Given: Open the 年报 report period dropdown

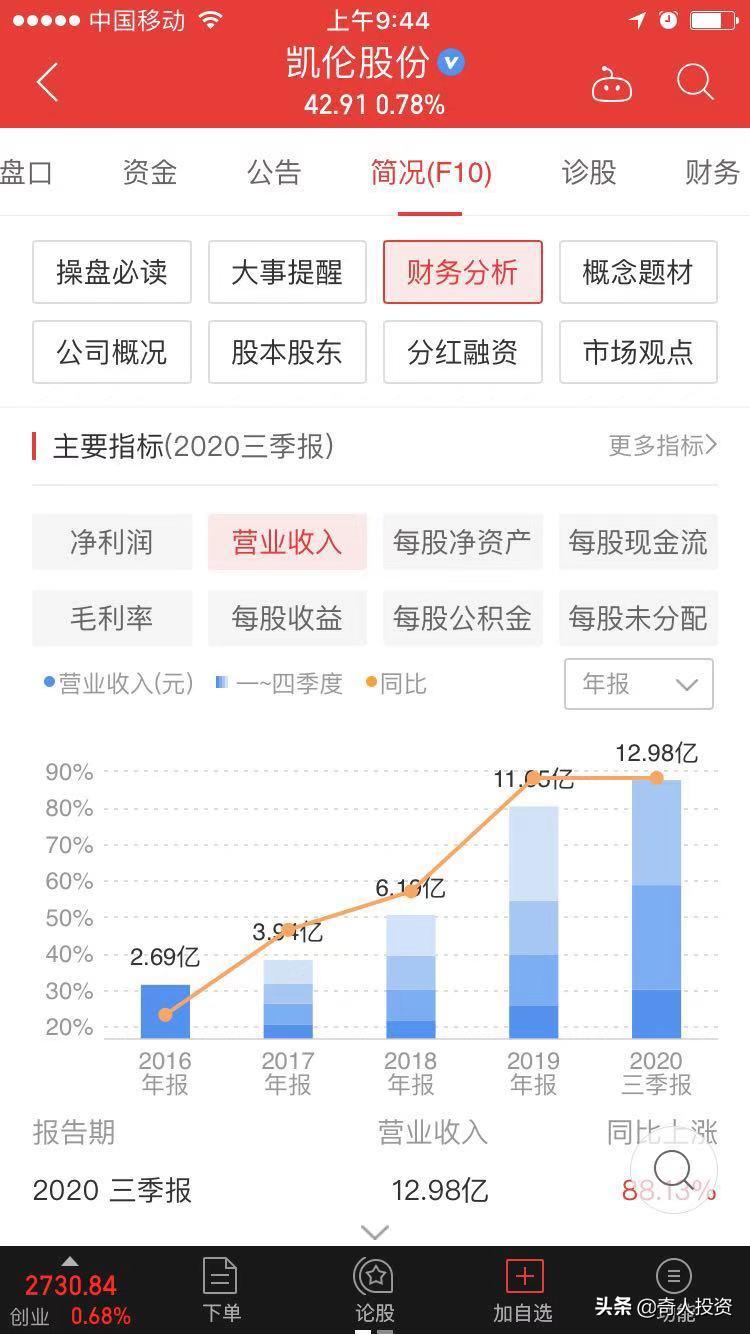Looking at the screenshot, I should tap(638, 684).
